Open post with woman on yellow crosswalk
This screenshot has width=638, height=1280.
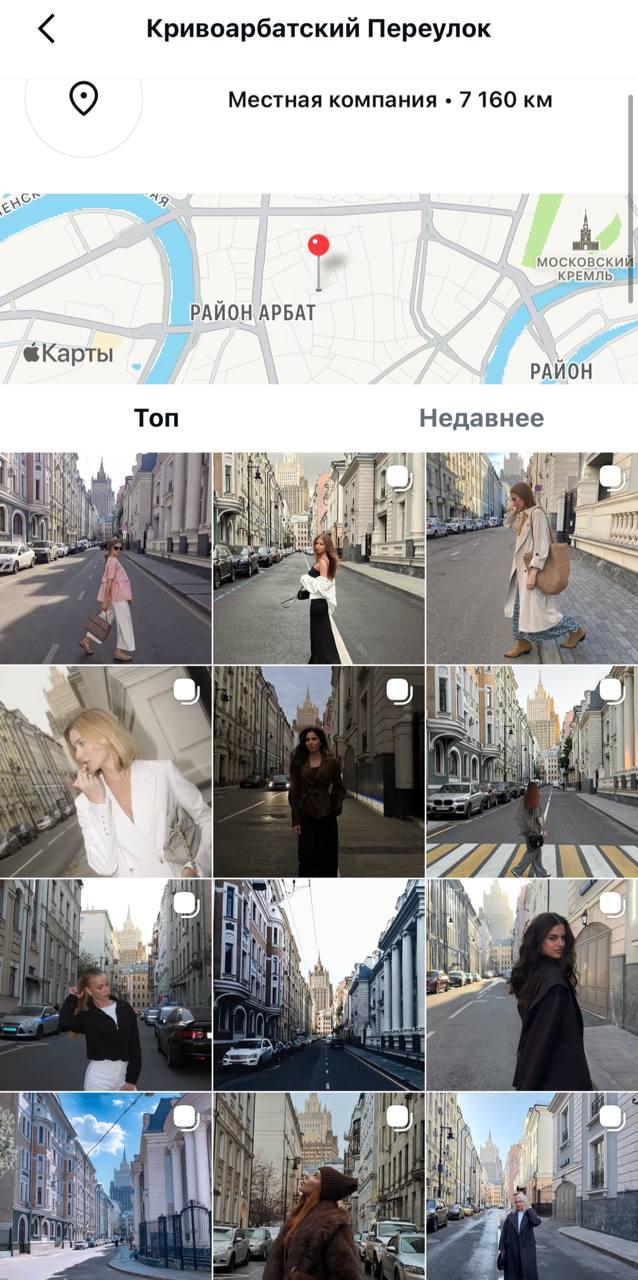pyautogui.click(x=532, y=771)
